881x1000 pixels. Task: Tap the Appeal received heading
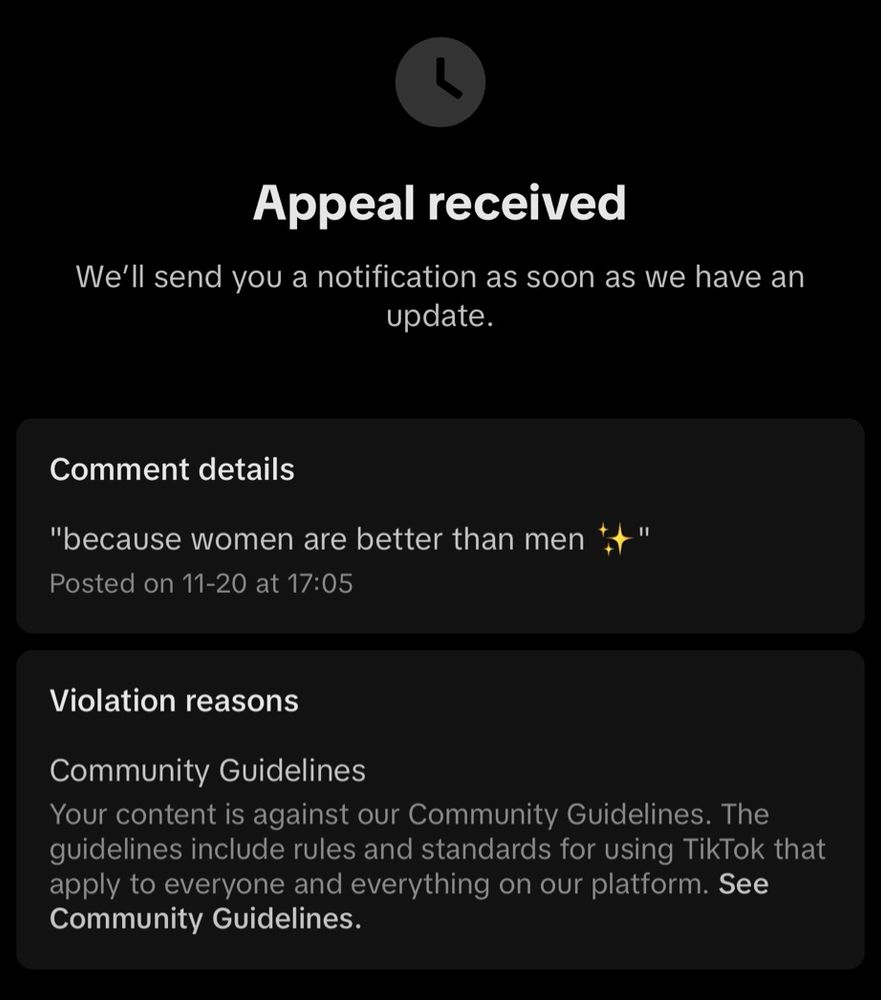pos(440,202)
